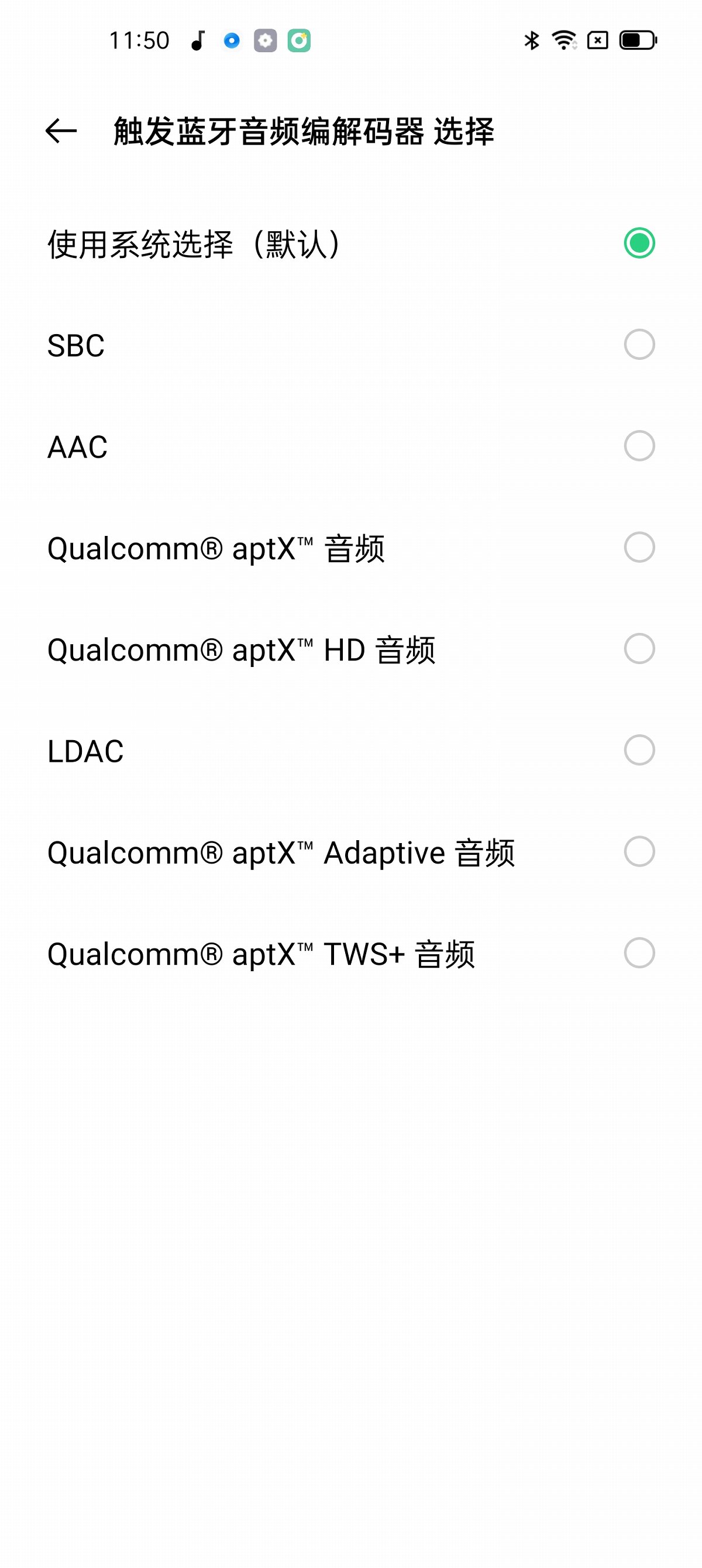
Task: Choose the SBC codec
Action: pos(350,345)
